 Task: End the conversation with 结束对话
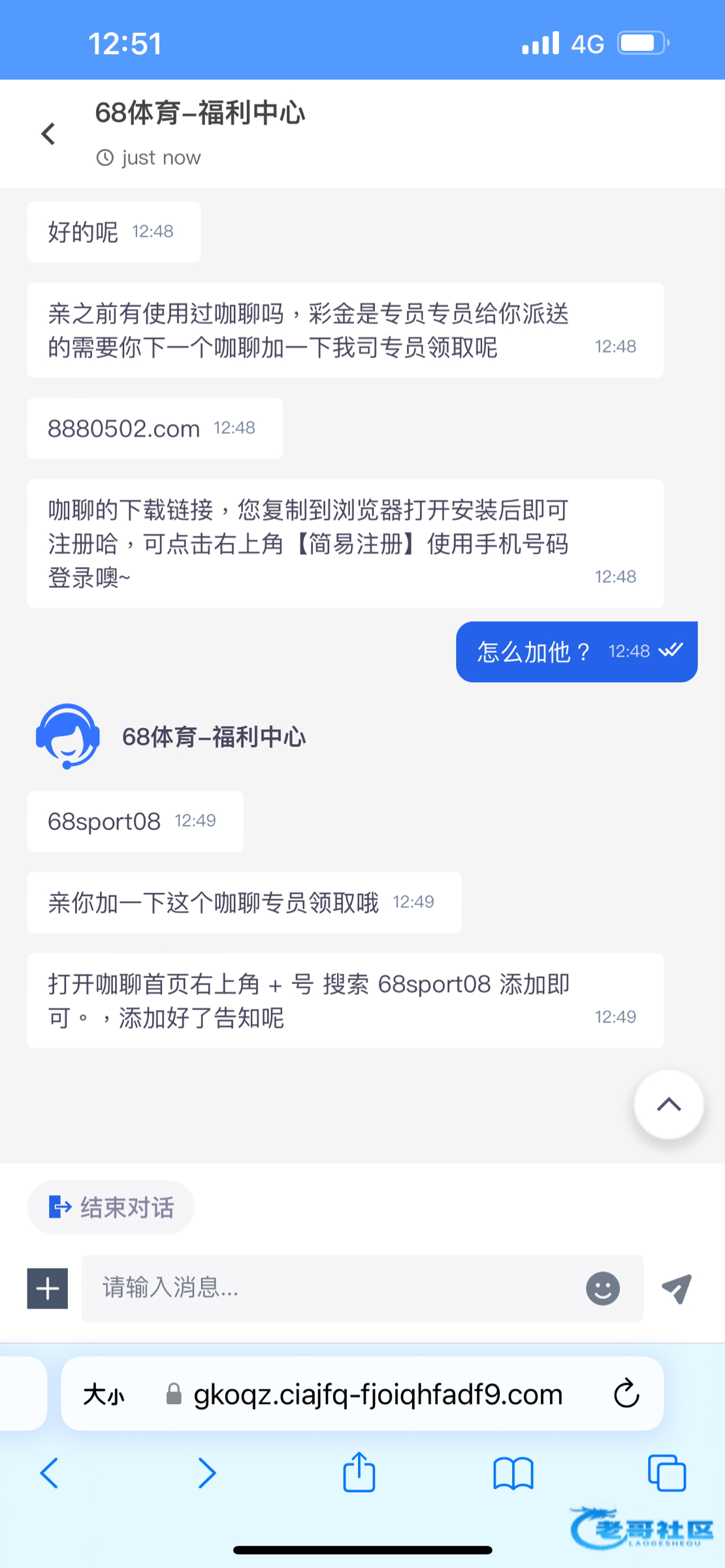pos(111,1207)
